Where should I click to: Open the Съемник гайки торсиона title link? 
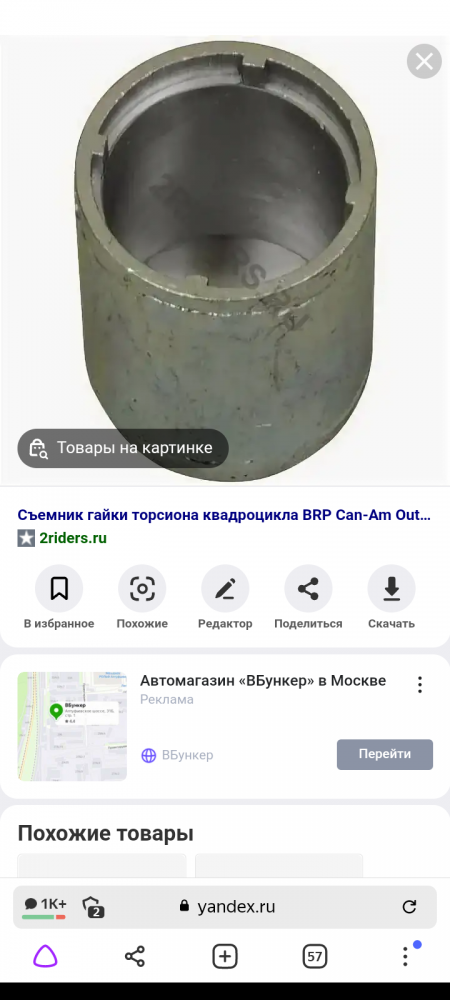pyautogui.click(x=224, y=515)
